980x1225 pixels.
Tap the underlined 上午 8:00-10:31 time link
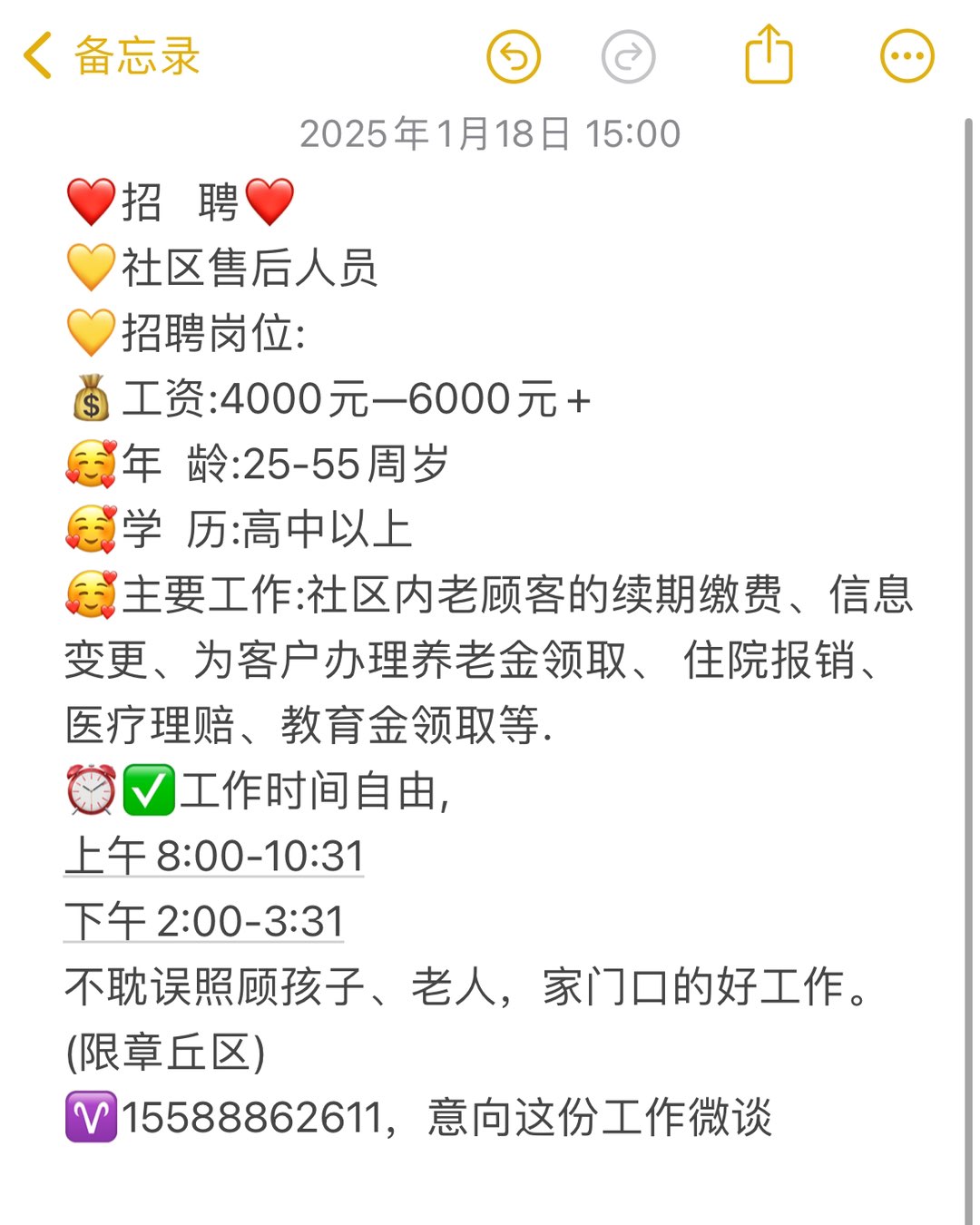click(214, 856)
